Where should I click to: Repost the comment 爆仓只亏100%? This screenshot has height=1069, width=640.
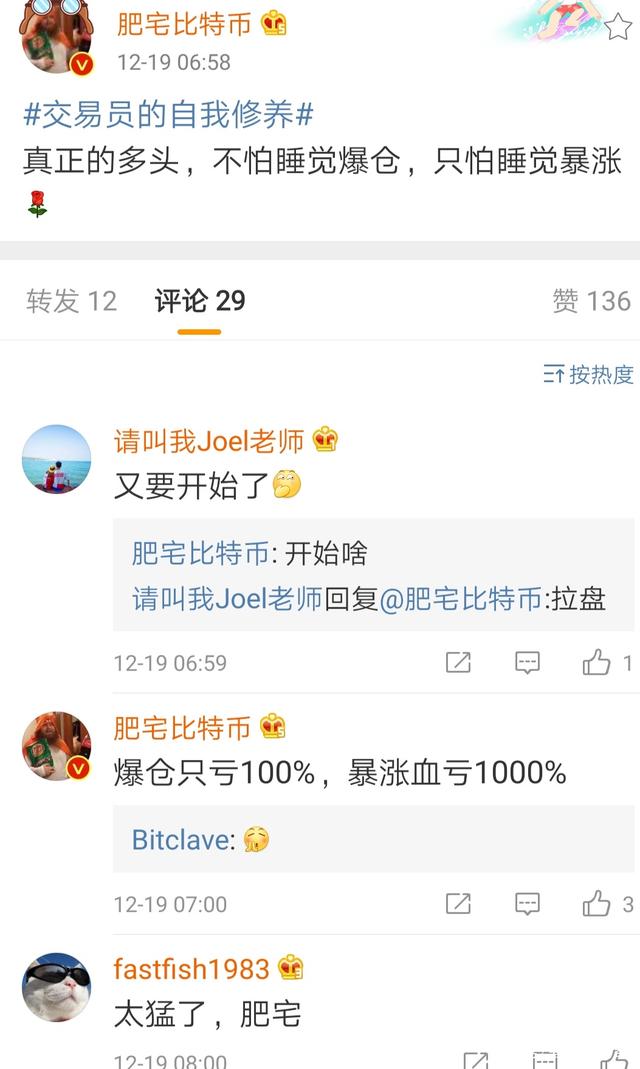tap(458, 904)
